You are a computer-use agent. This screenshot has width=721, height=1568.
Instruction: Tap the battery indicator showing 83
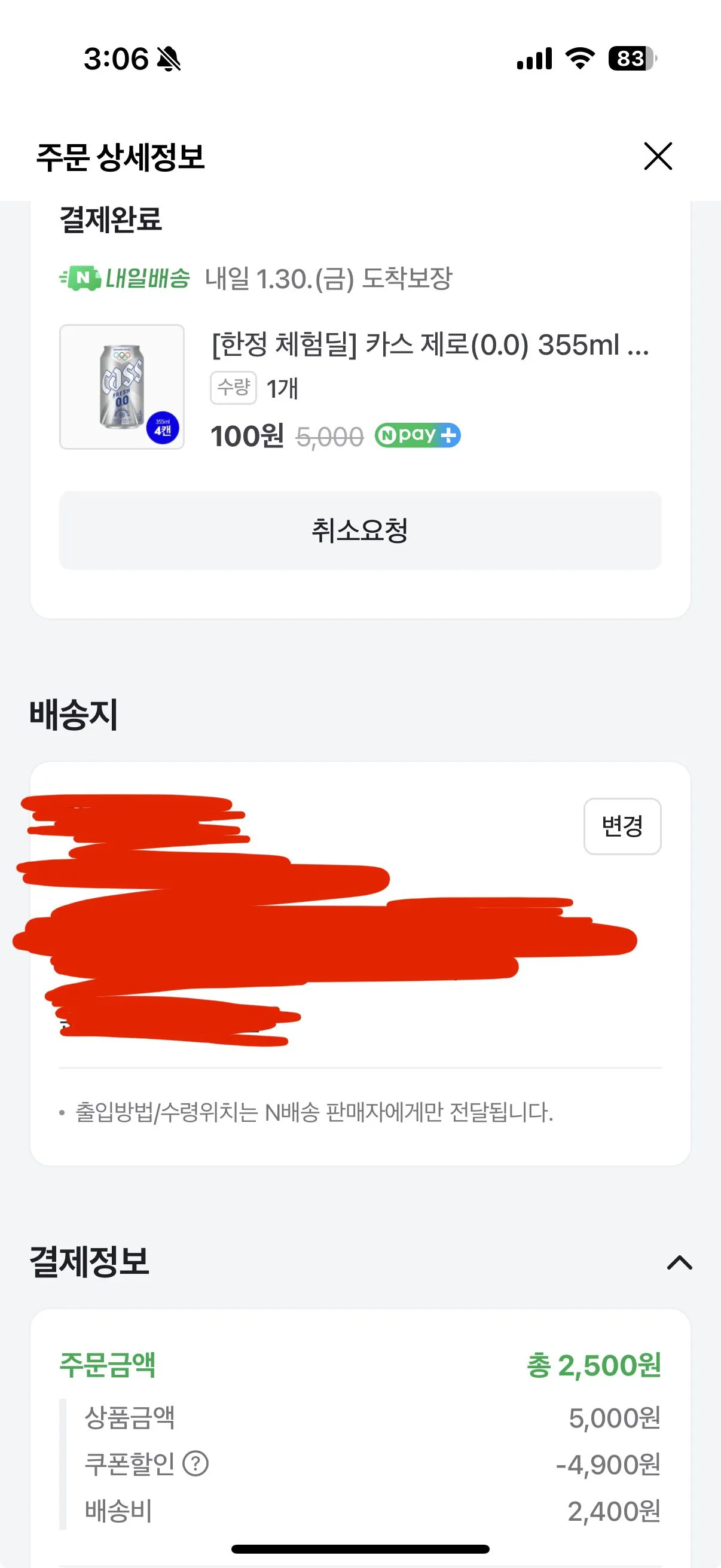[630, 59]
